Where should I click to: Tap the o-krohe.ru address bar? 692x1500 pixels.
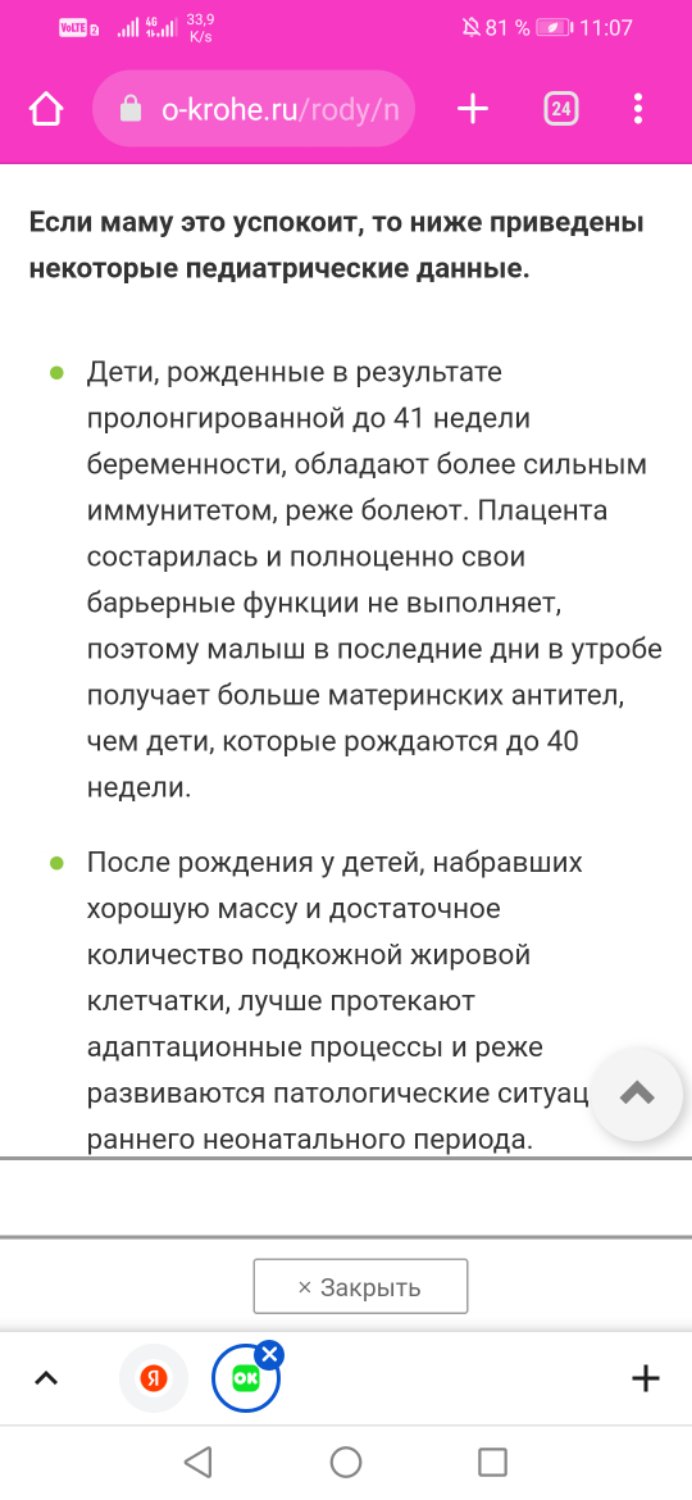point(254,109)
